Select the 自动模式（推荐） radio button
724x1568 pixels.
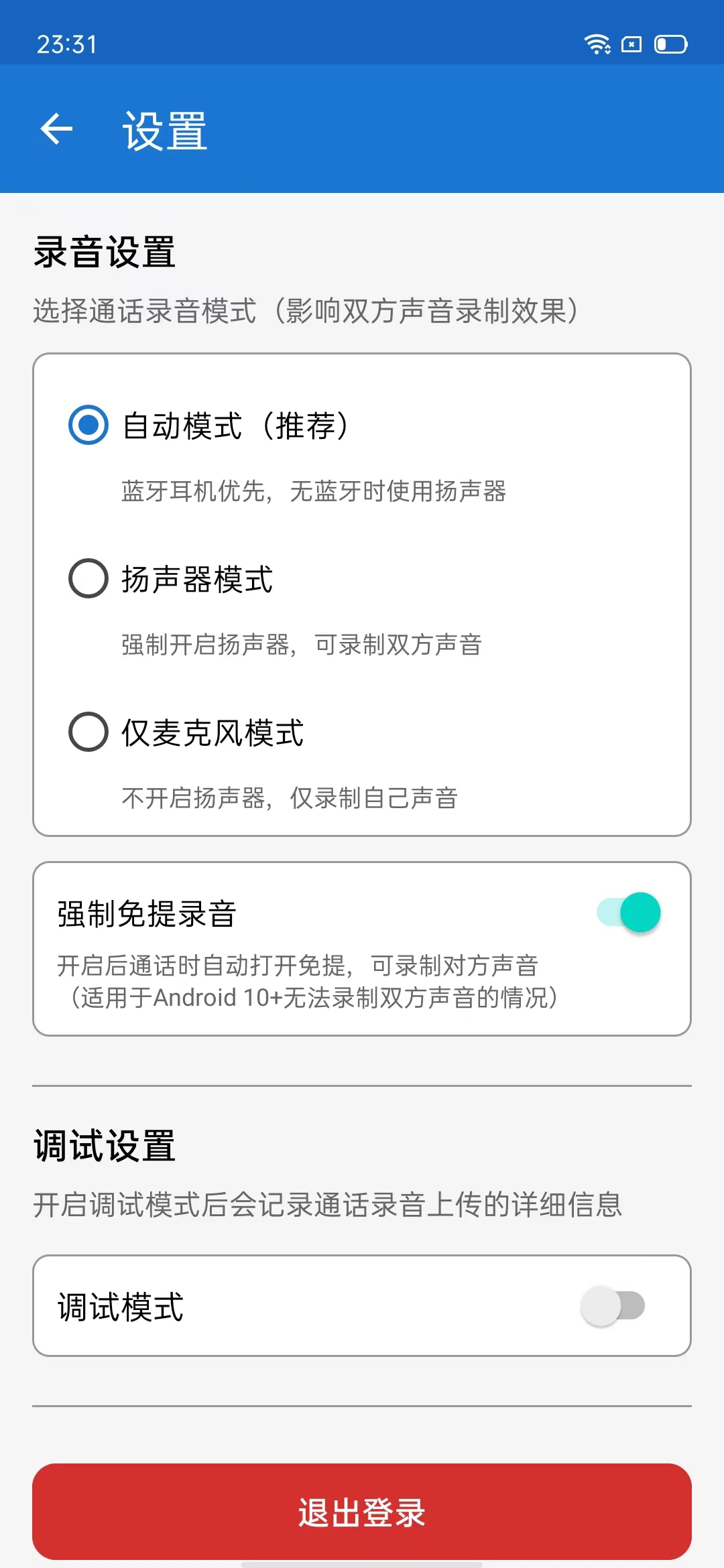(x=87, y=426)
